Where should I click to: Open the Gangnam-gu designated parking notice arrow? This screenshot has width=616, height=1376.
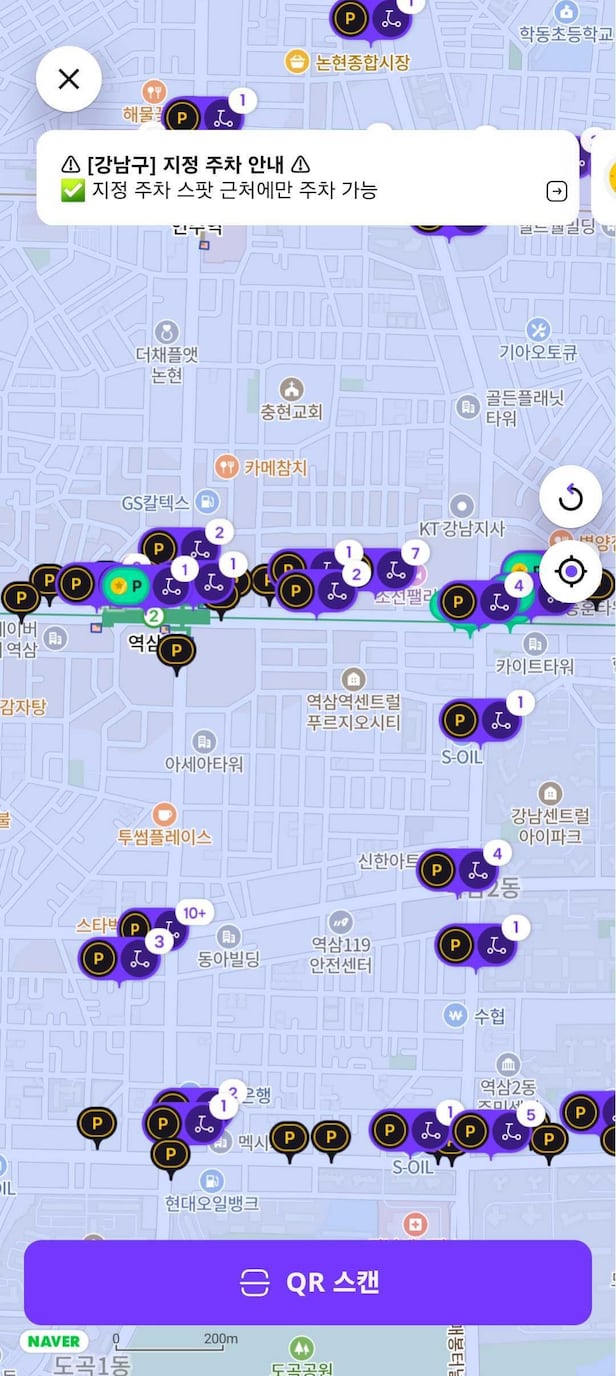(556, 191)
